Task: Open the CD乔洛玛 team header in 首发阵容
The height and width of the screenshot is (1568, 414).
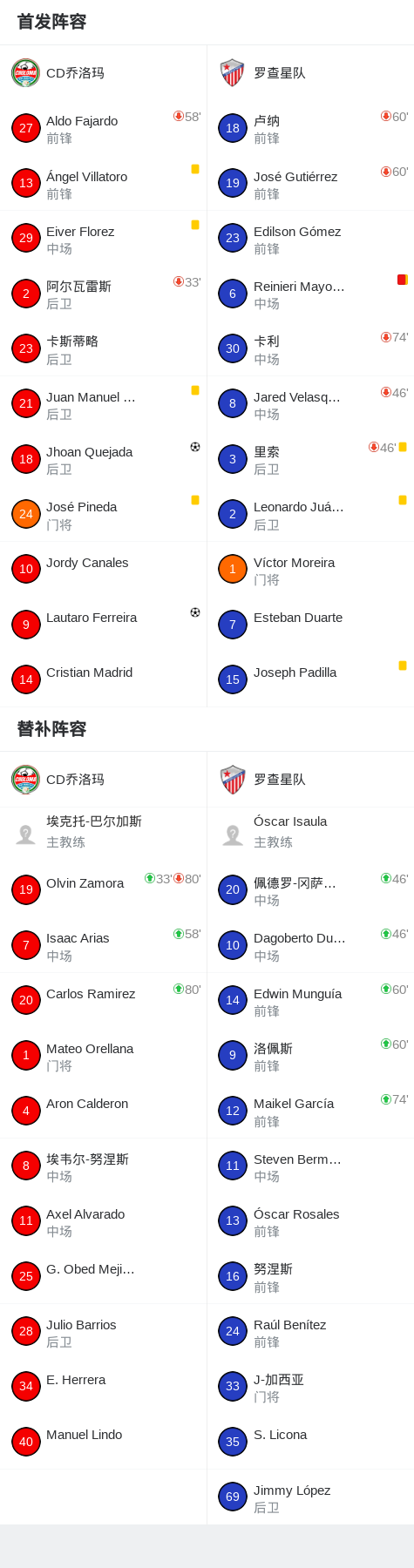Action: 103,73
